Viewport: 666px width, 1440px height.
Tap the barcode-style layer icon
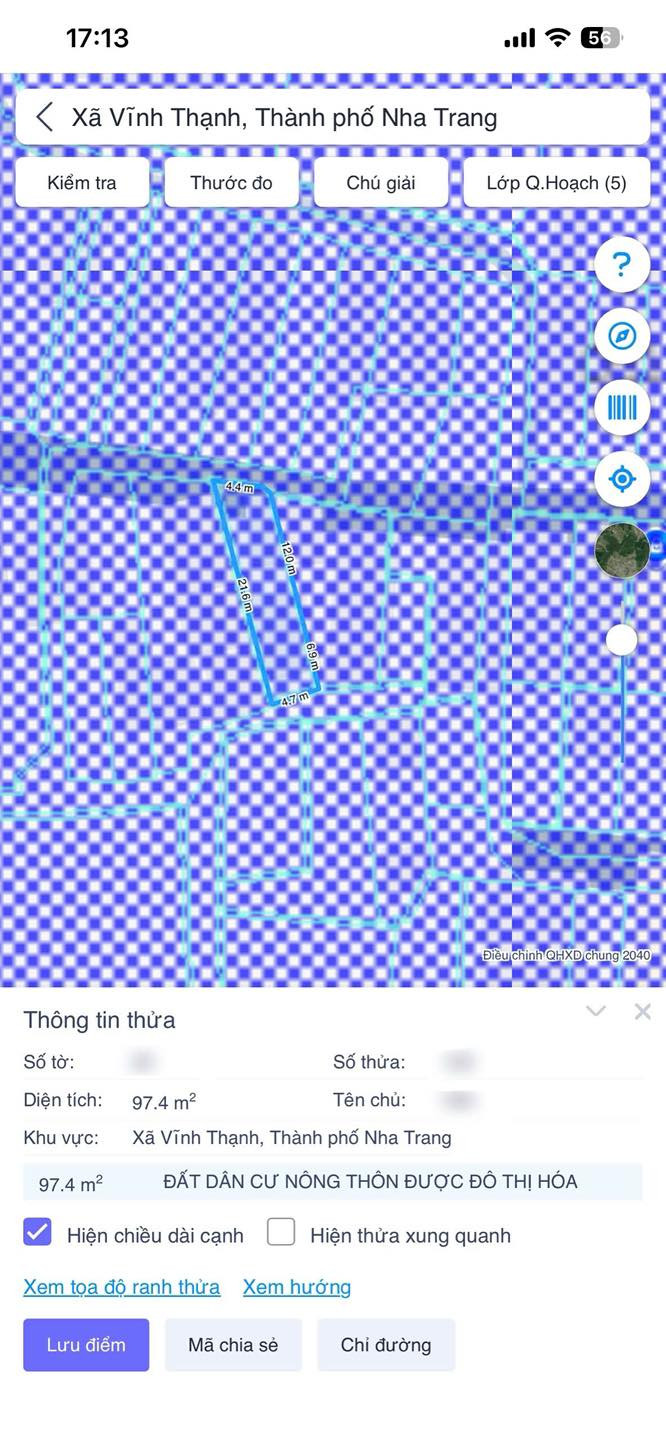621,407
